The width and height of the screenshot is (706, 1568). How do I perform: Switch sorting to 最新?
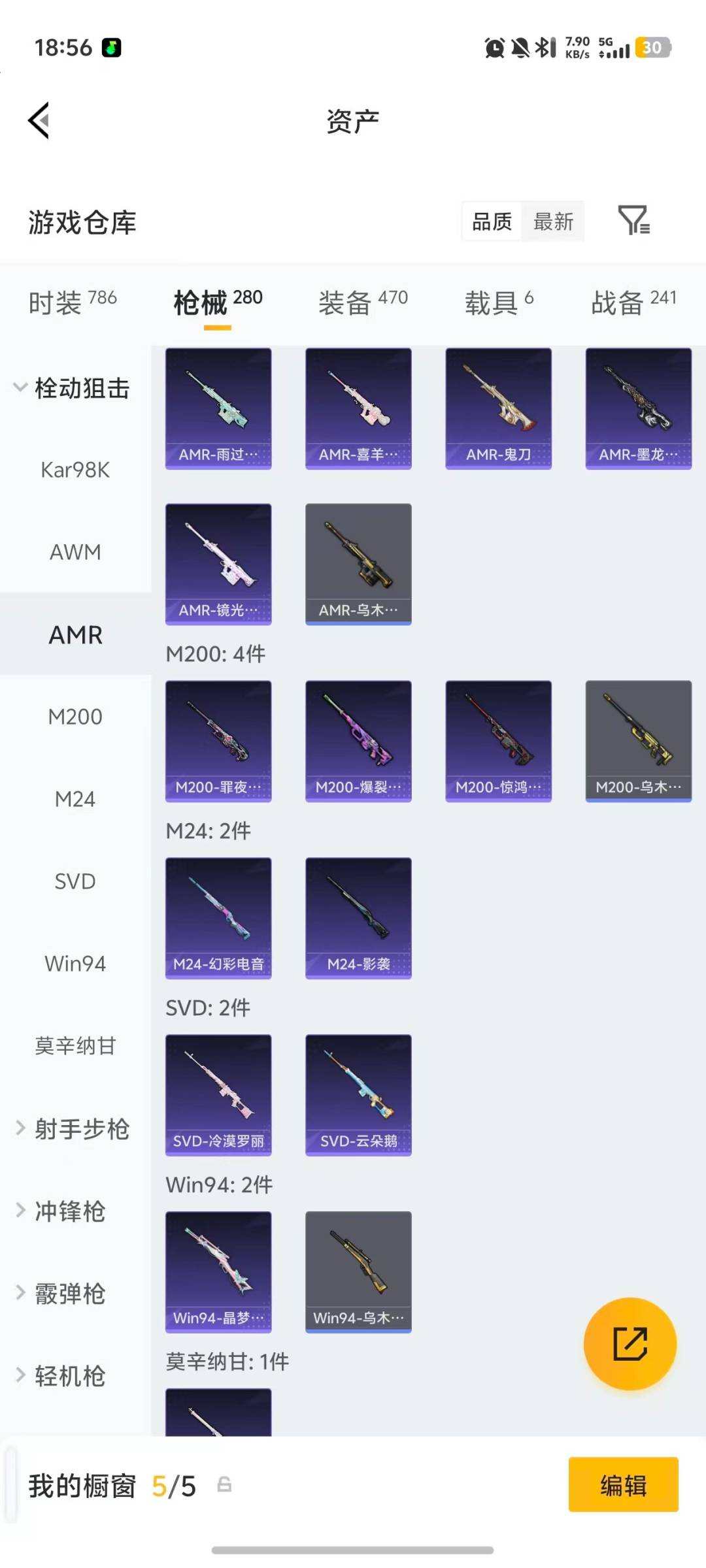pyautogui.click(x=553, y=221)
